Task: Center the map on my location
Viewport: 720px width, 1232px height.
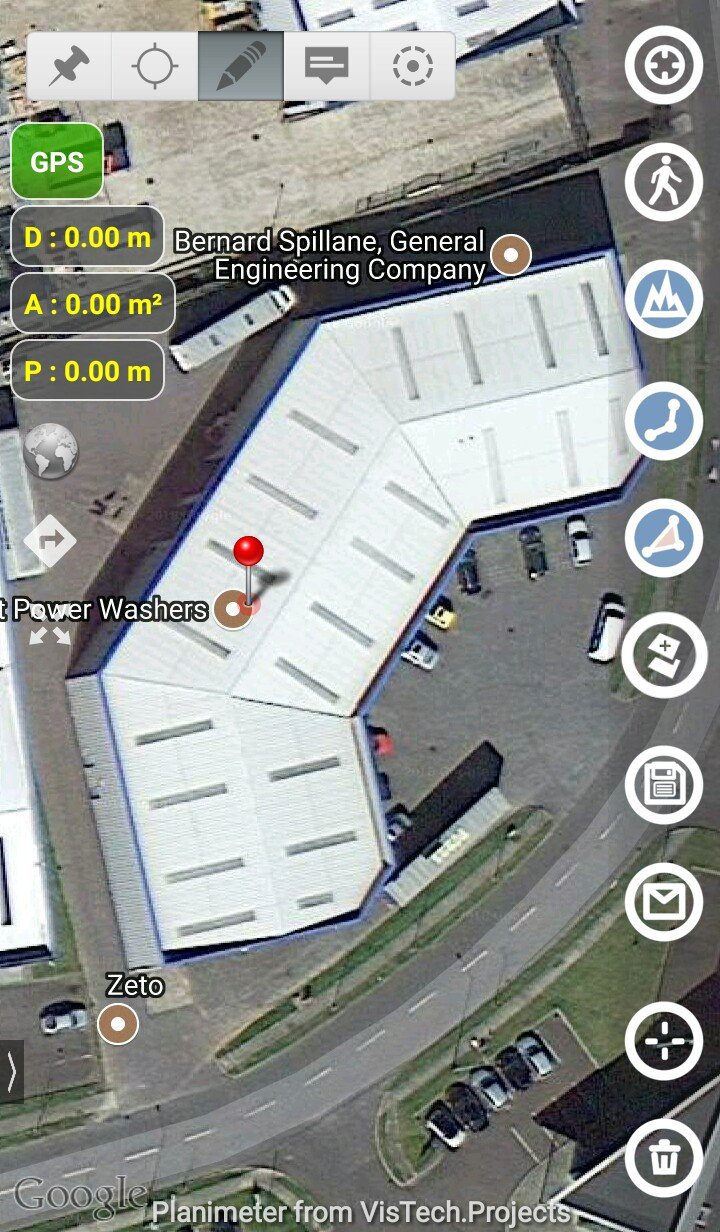Action: [x=664, y=65]
